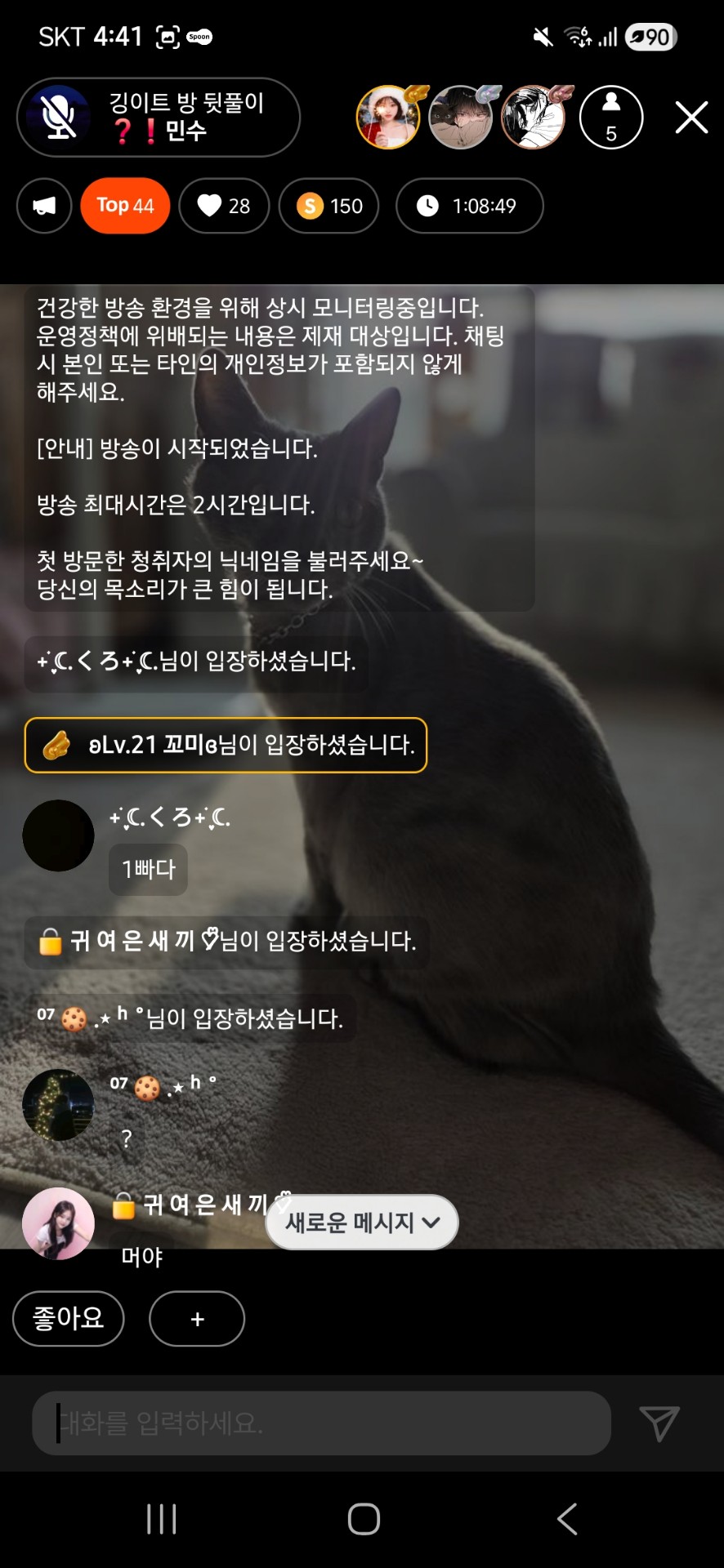Viewport: 724px width, 1568px height.
Task: Open the first top fan avatar with red outfit
Action: 387,118
